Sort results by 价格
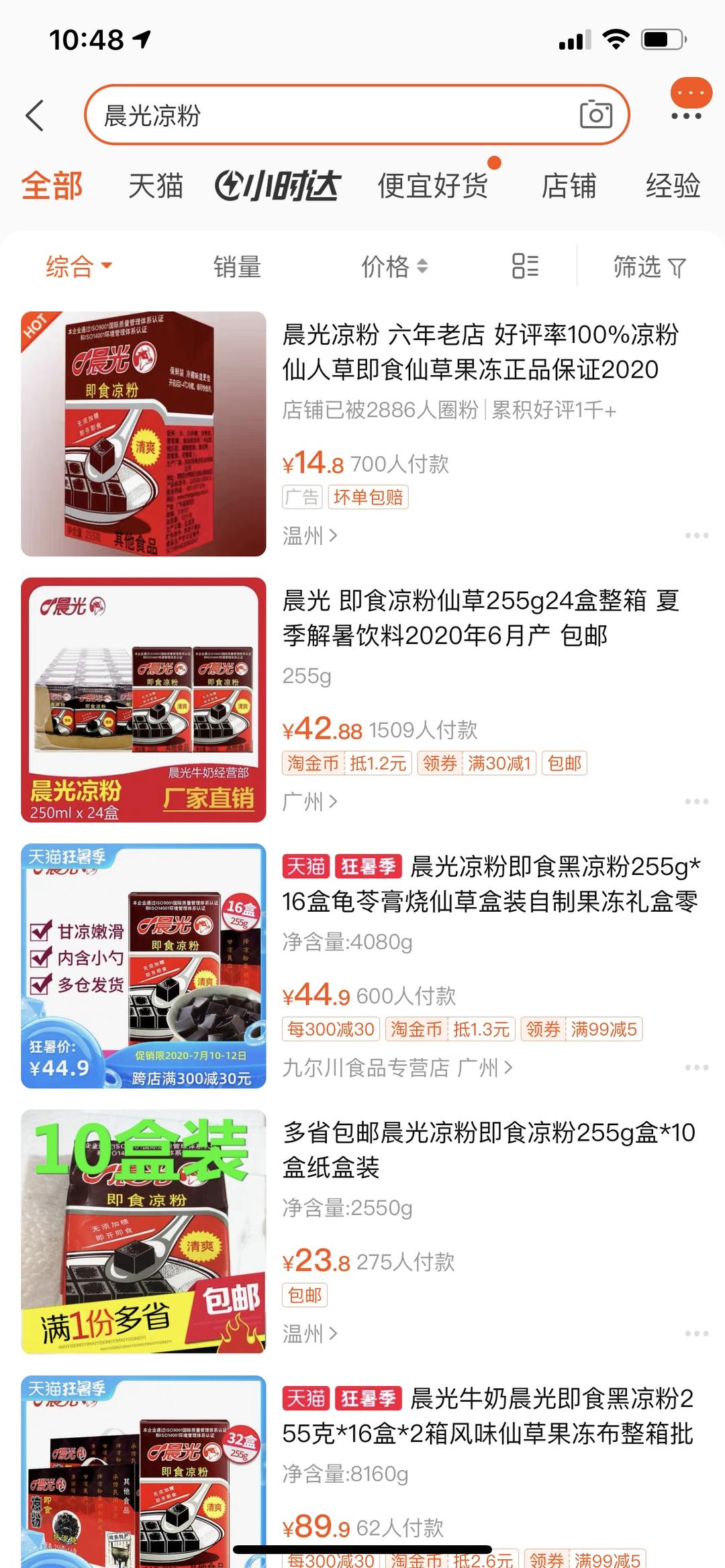 point(394,267)
